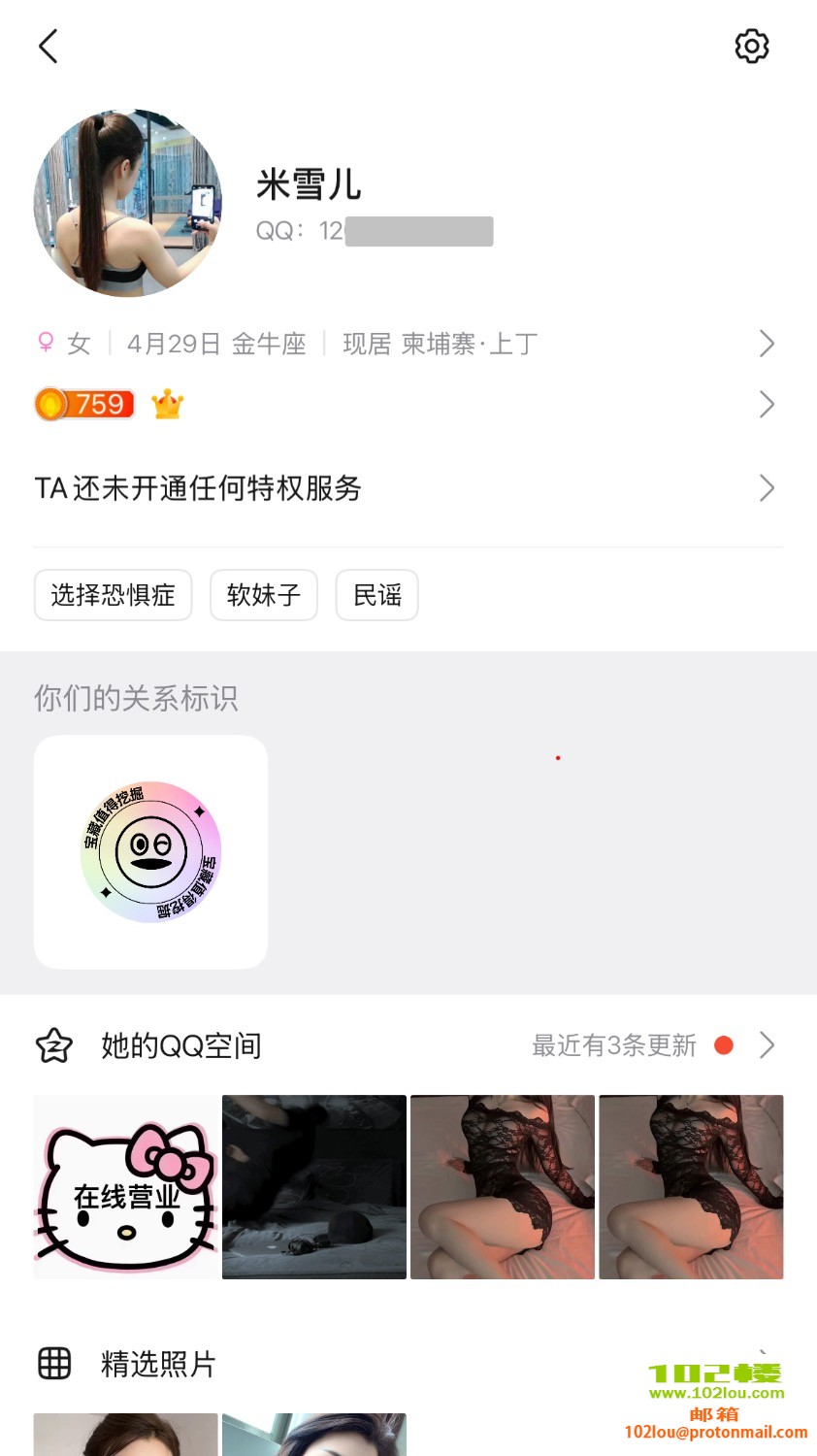Open the TA还未开通任何特权服务 row
Screen dimensions: 817x1456
(408, 487)
